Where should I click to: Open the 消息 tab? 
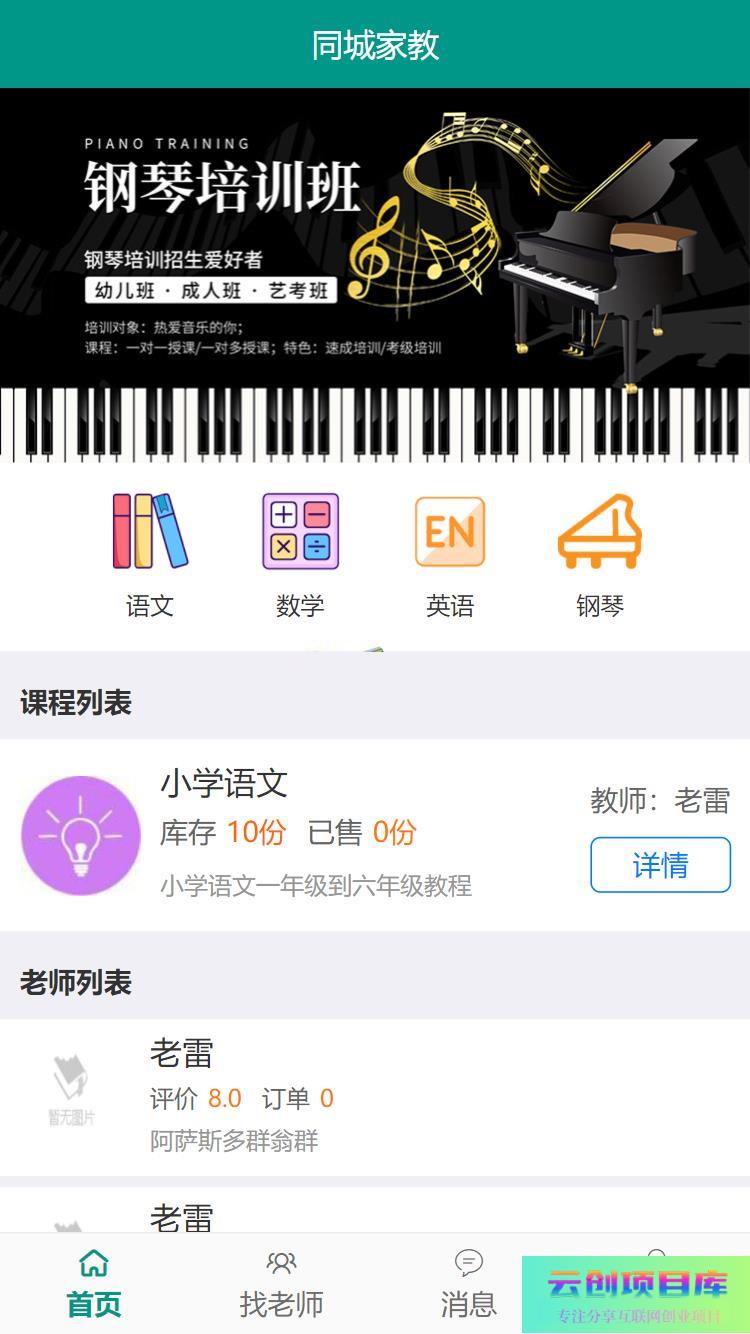[468, 1283]
